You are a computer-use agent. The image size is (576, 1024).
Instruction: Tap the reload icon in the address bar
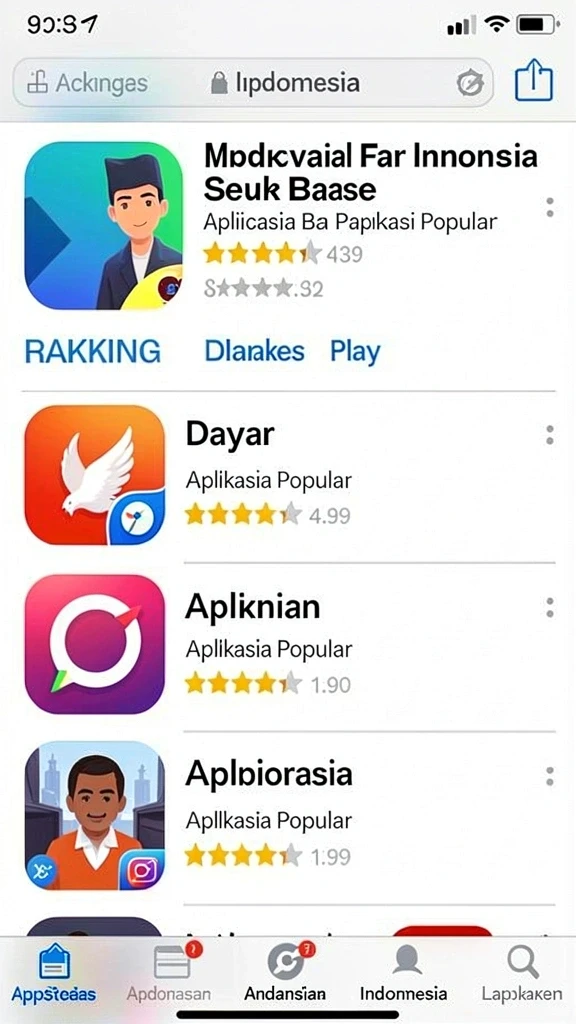[x=470, y=83]
